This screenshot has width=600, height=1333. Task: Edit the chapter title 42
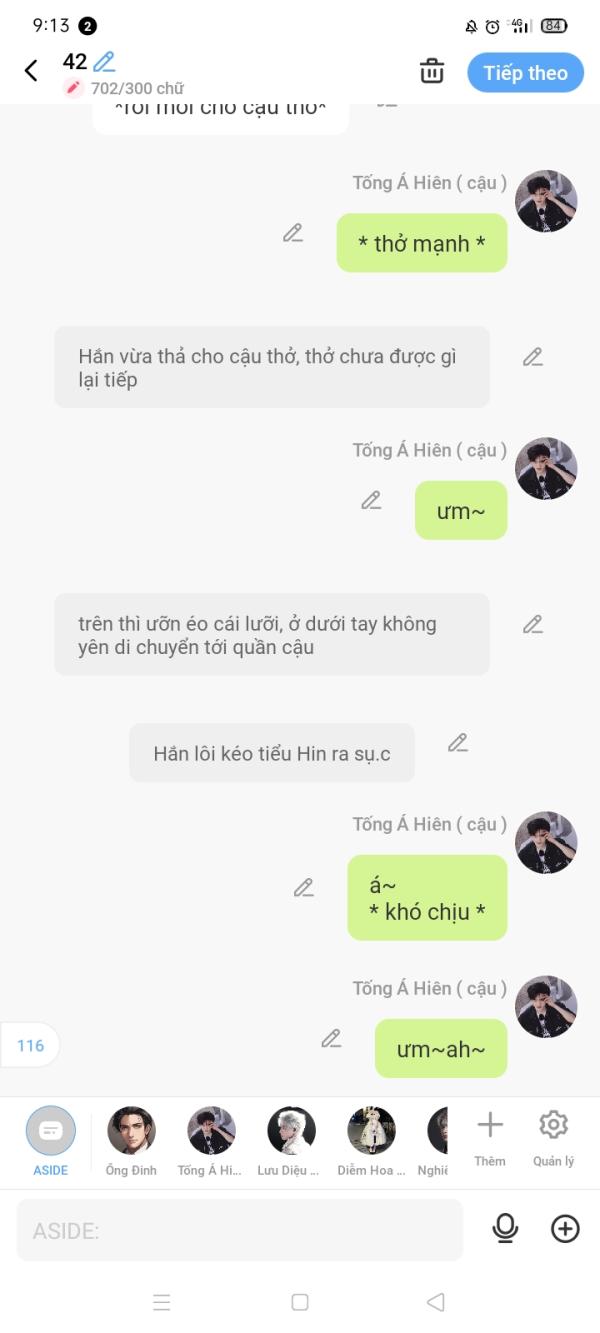tap(104, 62)
